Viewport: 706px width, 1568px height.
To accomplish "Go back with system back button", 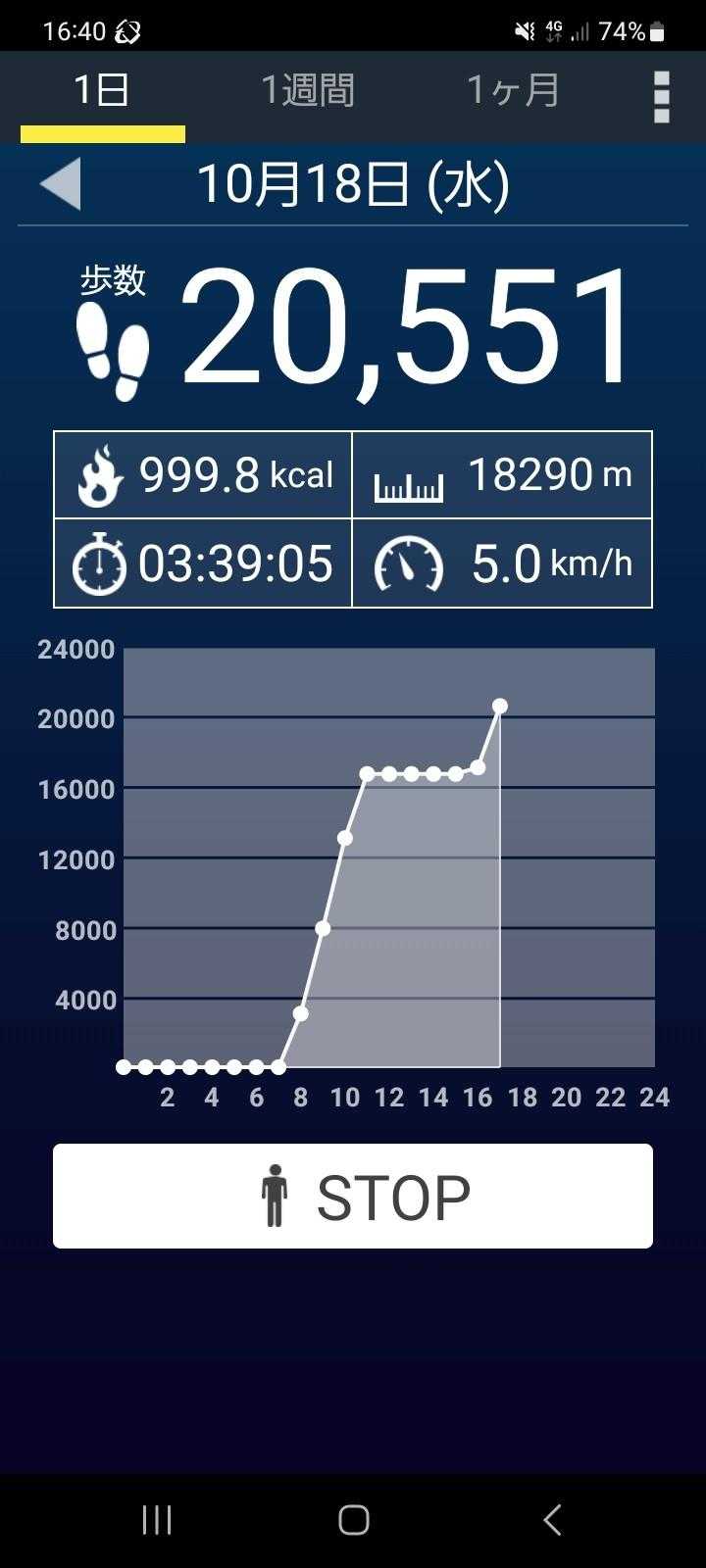I will (x=552, y=1520).
